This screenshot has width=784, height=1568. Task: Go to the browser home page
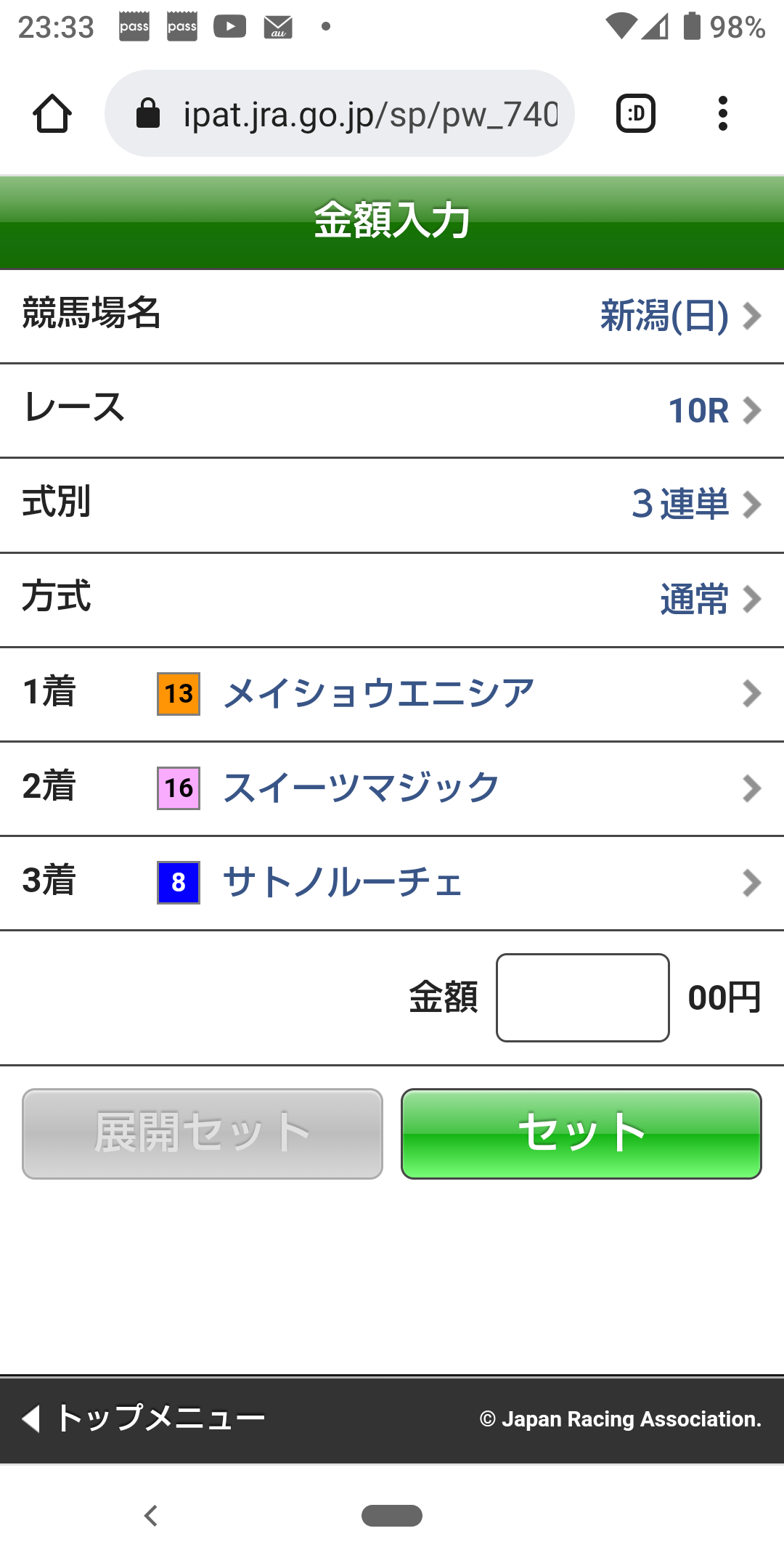click(x=52, y=114)
